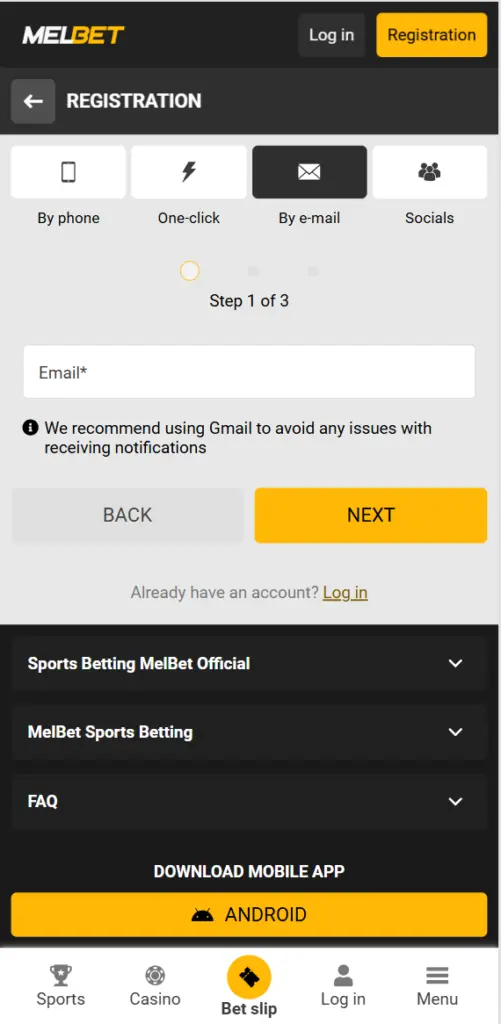Image resolution: width=501 pixels, height=1024 pixels.
Task: Tap Log in in the top header
Action: 331,35
